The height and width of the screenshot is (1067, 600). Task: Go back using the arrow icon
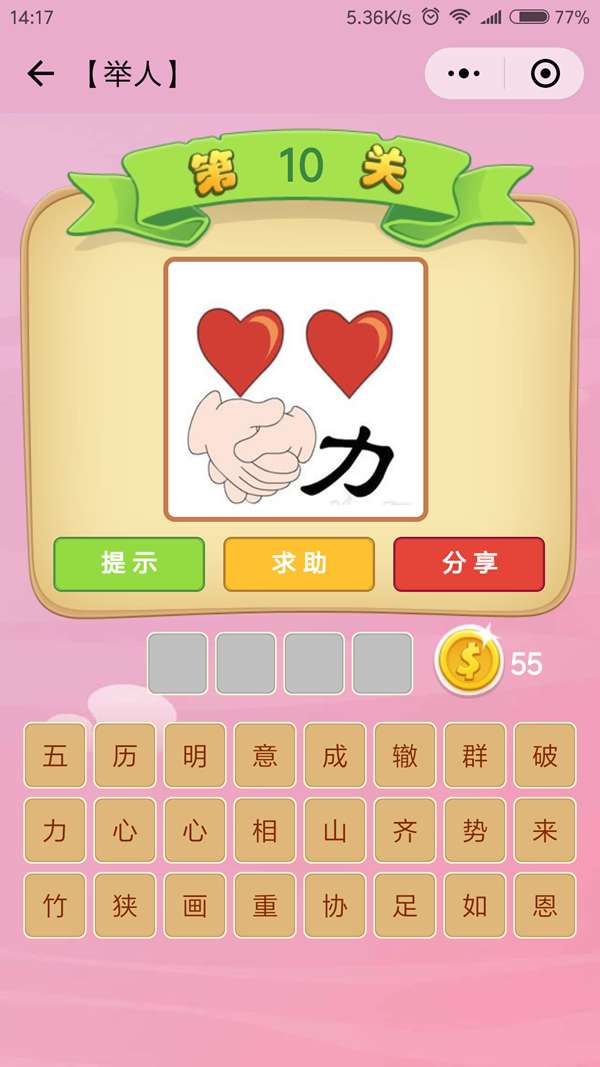(40, 74)
